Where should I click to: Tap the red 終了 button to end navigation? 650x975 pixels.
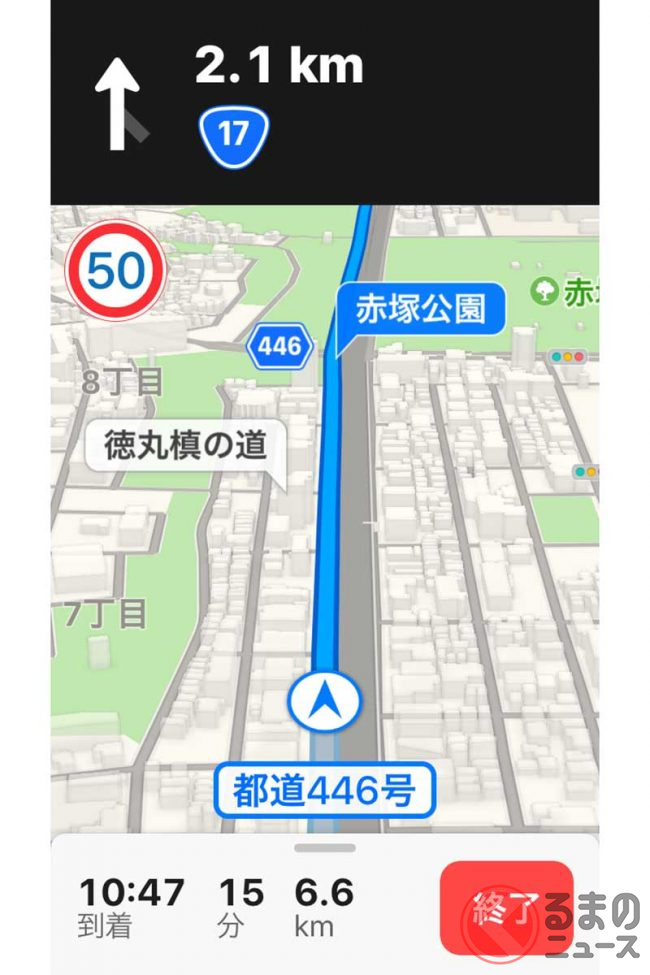point(506,908)
